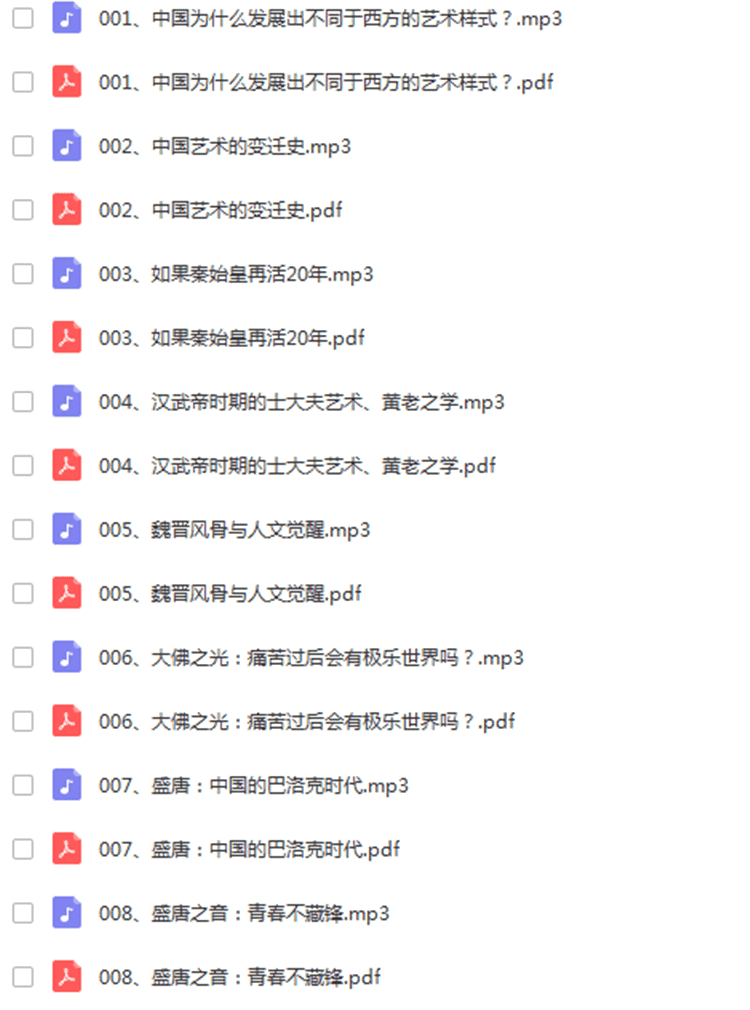
Task: Play 008、盛唐之音：青春不藏锋.mp3
Action: click(x=243, y=914)
